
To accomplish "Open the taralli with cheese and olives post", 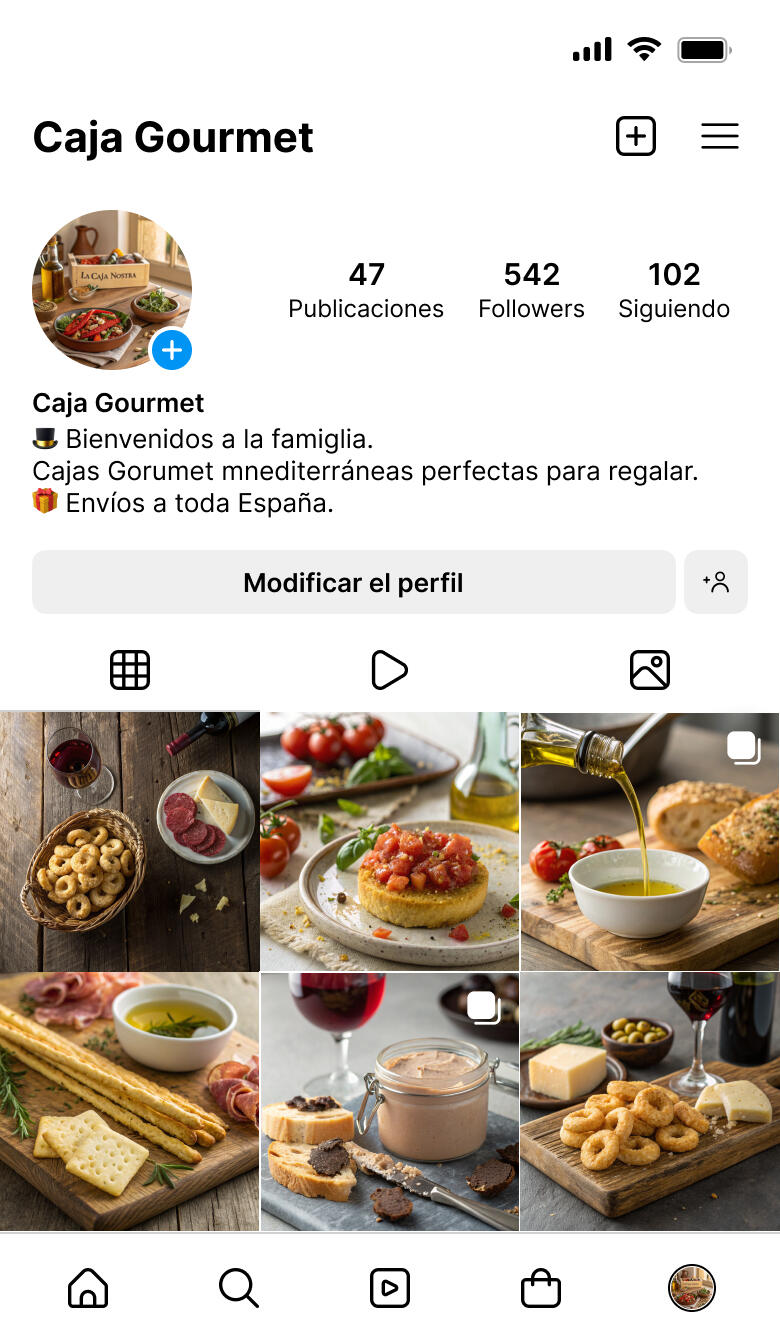I will pos(650,1101).
